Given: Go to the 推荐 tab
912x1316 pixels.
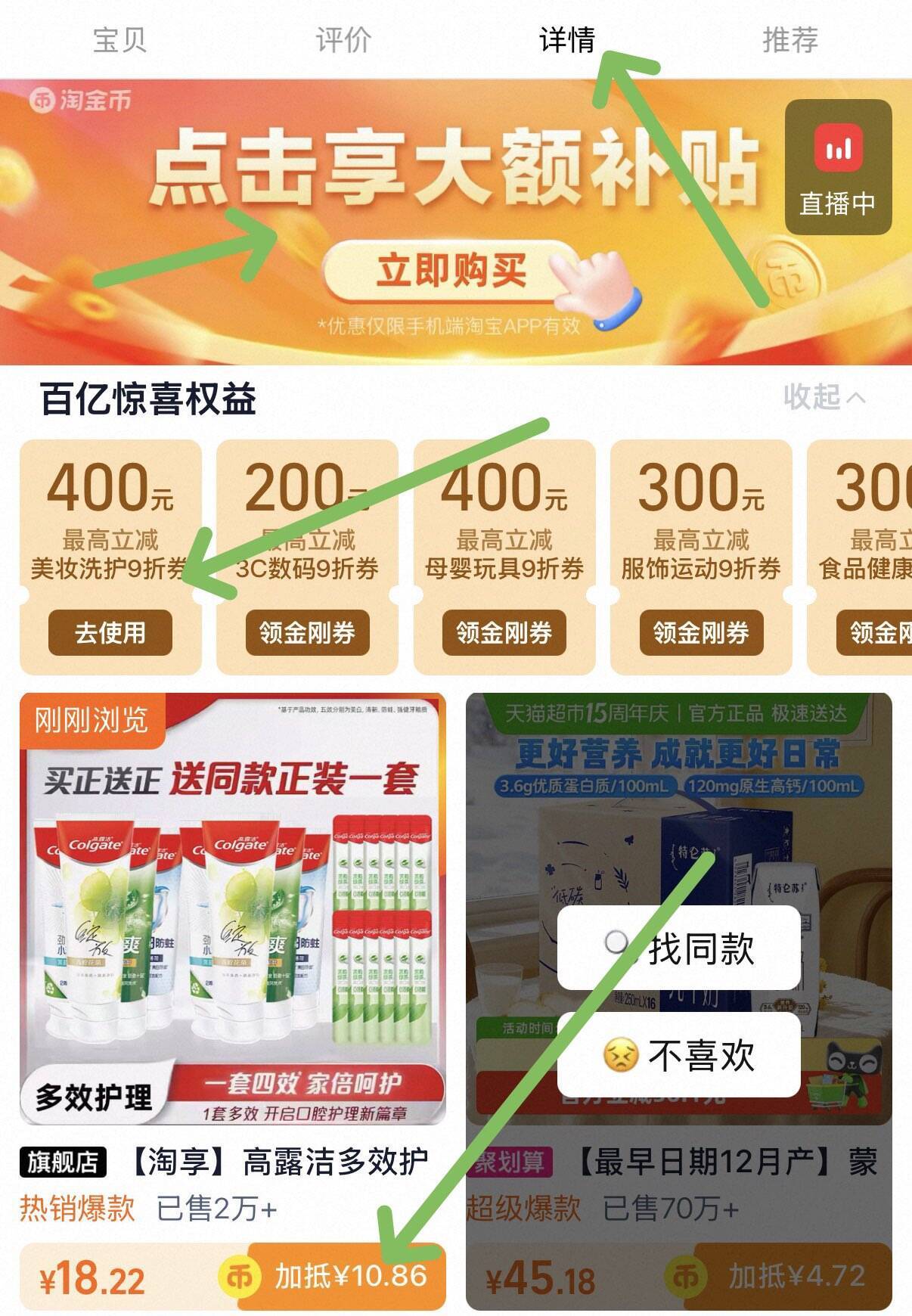Looking at the screenshot, I should (x=790, y=39).
